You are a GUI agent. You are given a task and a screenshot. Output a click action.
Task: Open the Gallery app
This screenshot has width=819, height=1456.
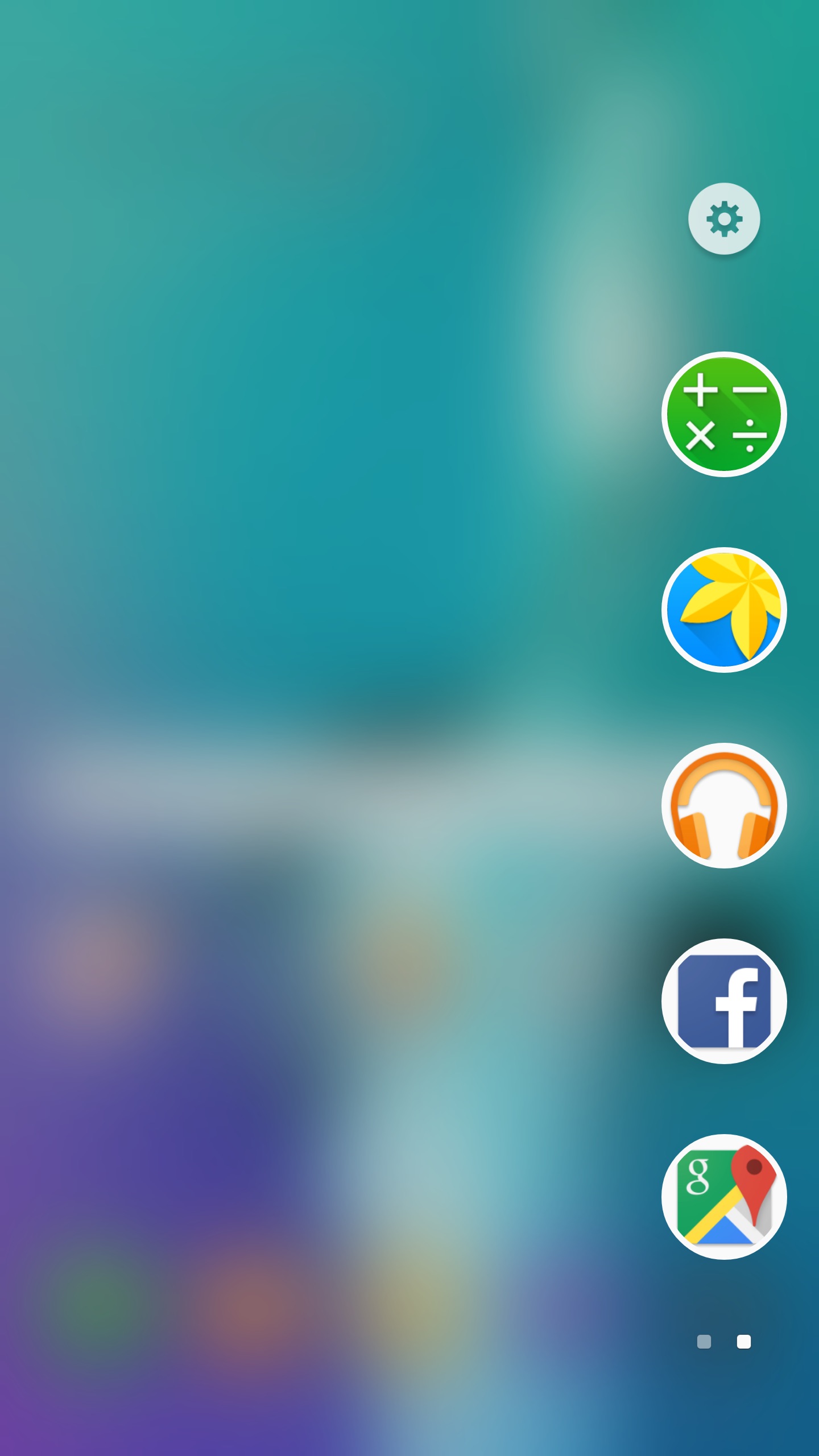[724, 610]
